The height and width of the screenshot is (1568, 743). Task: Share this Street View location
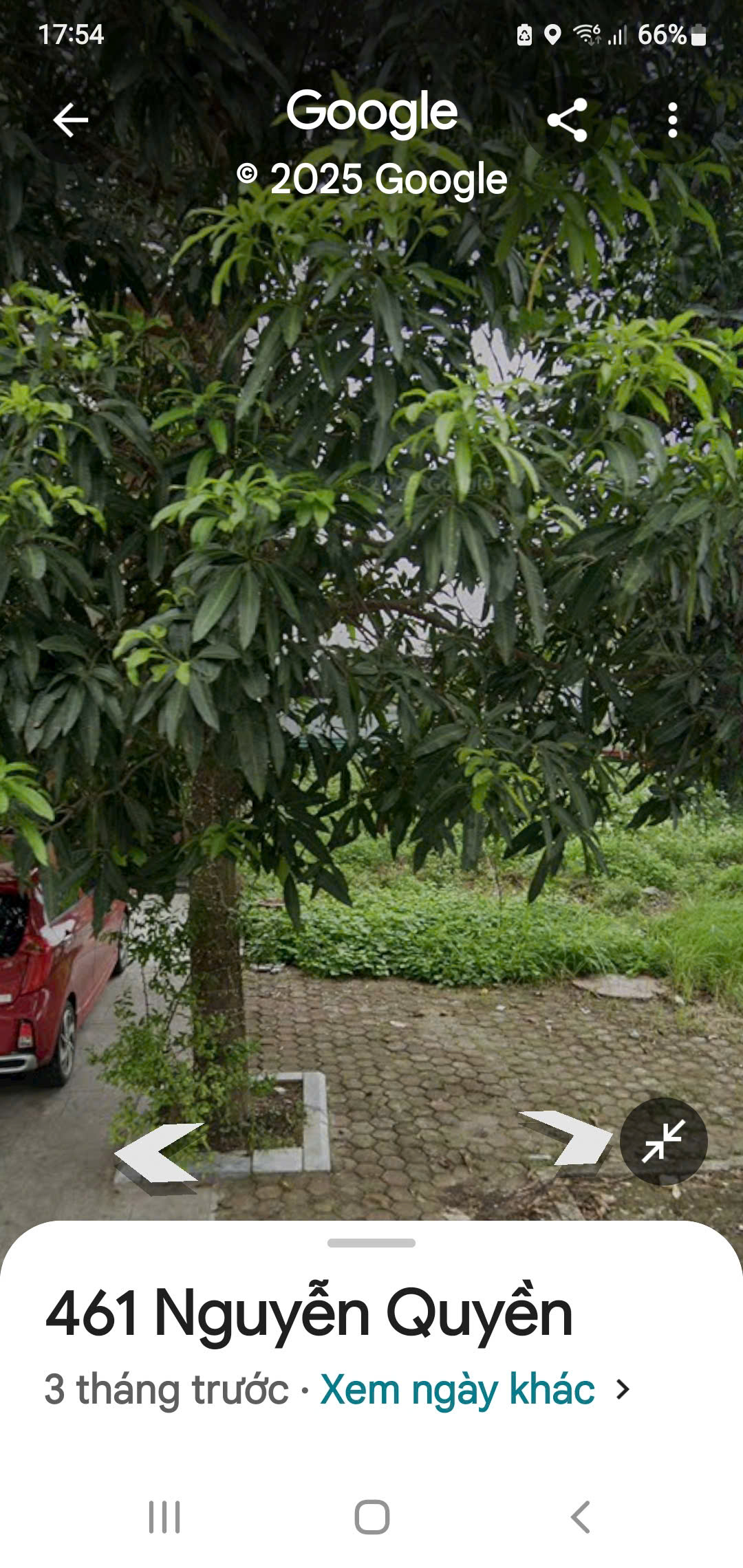pos(567,120)
